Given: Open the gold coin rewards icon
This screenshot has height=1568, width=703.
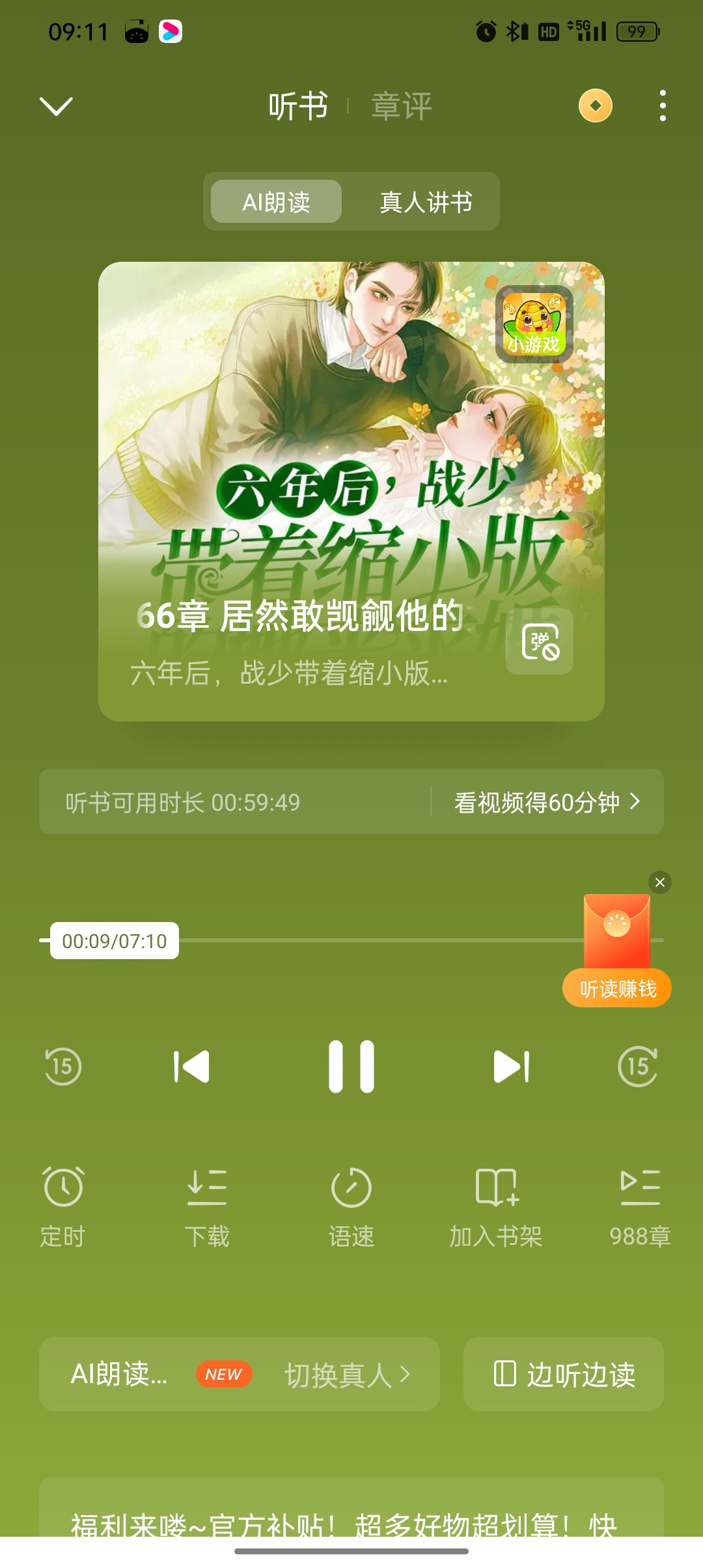Looking at the screenshot, I should pyautogui.click(x=595, y=105).
